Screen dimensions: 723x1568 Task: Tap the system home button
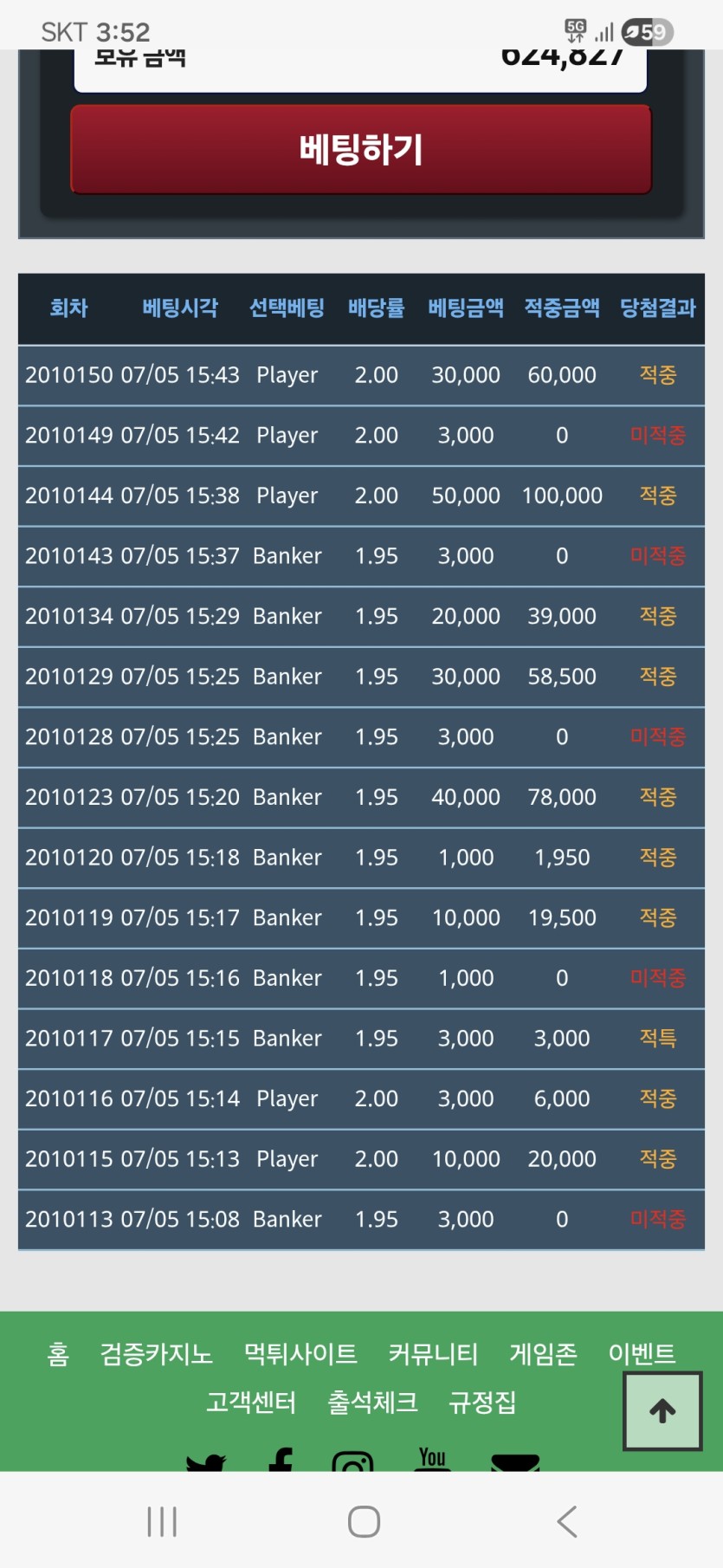pos(364,1522)
